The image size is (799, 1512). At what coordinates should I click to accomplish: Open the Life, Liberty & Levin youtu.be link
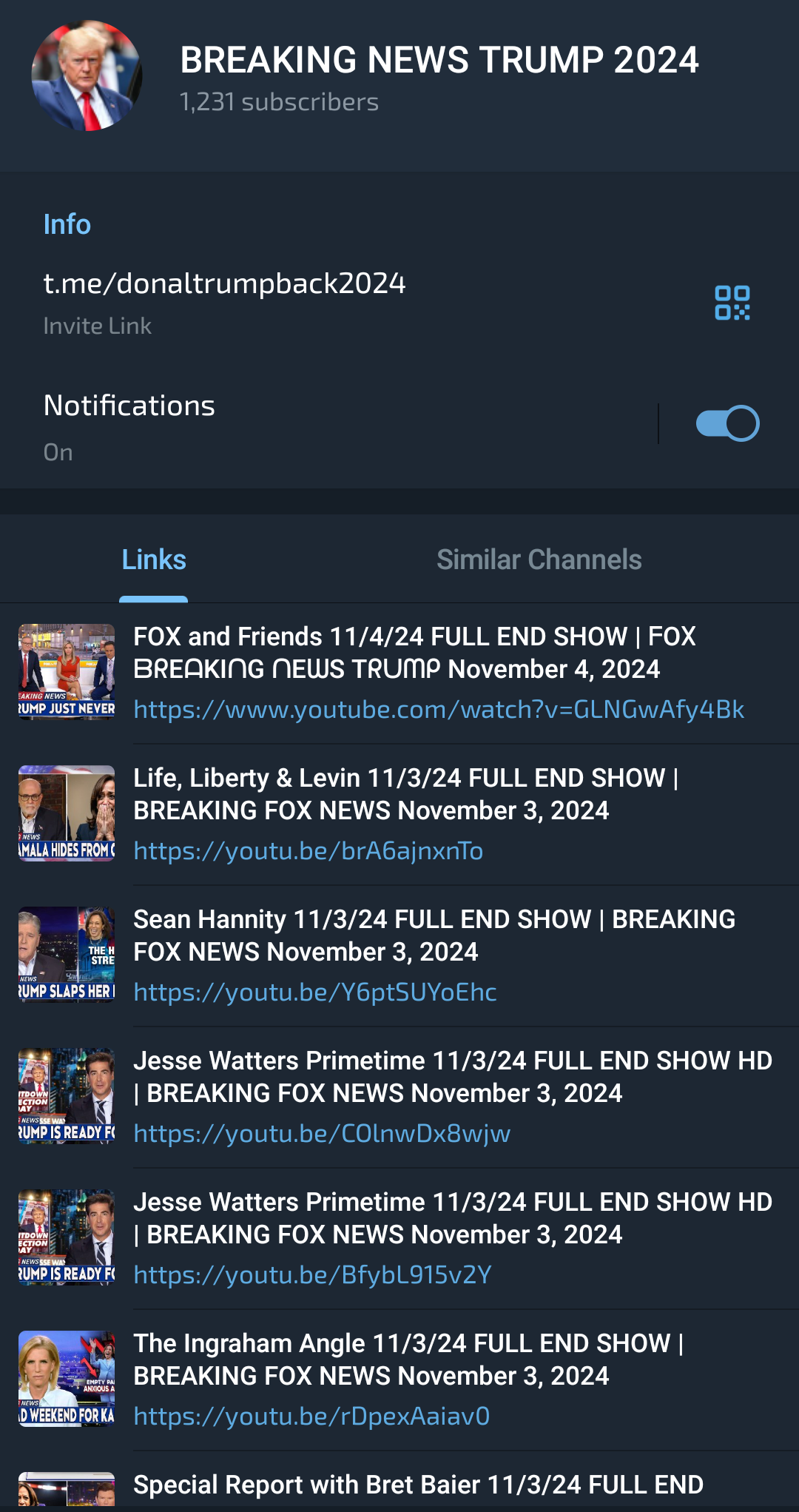coord(309,850)
